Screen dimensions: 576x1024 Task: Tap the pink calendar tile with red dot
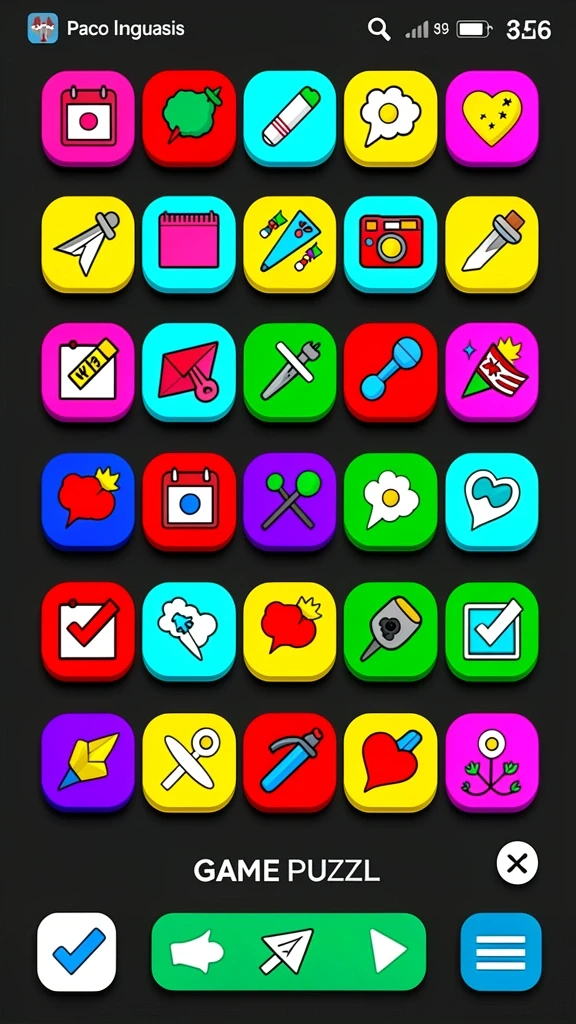click(x=88, y=118)
